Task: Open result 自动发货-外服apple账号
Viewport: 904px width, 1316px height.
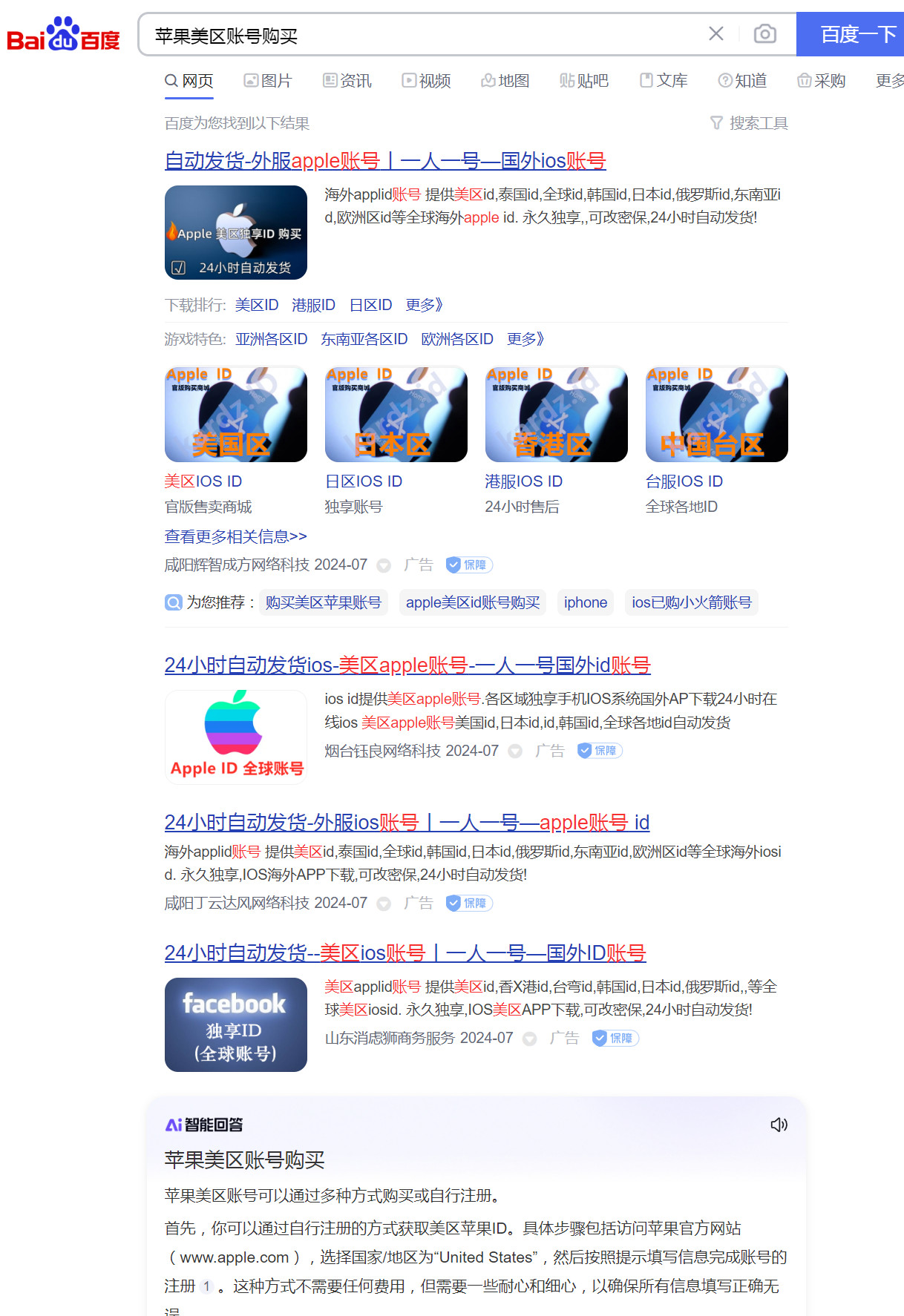Action: [384, 161]
